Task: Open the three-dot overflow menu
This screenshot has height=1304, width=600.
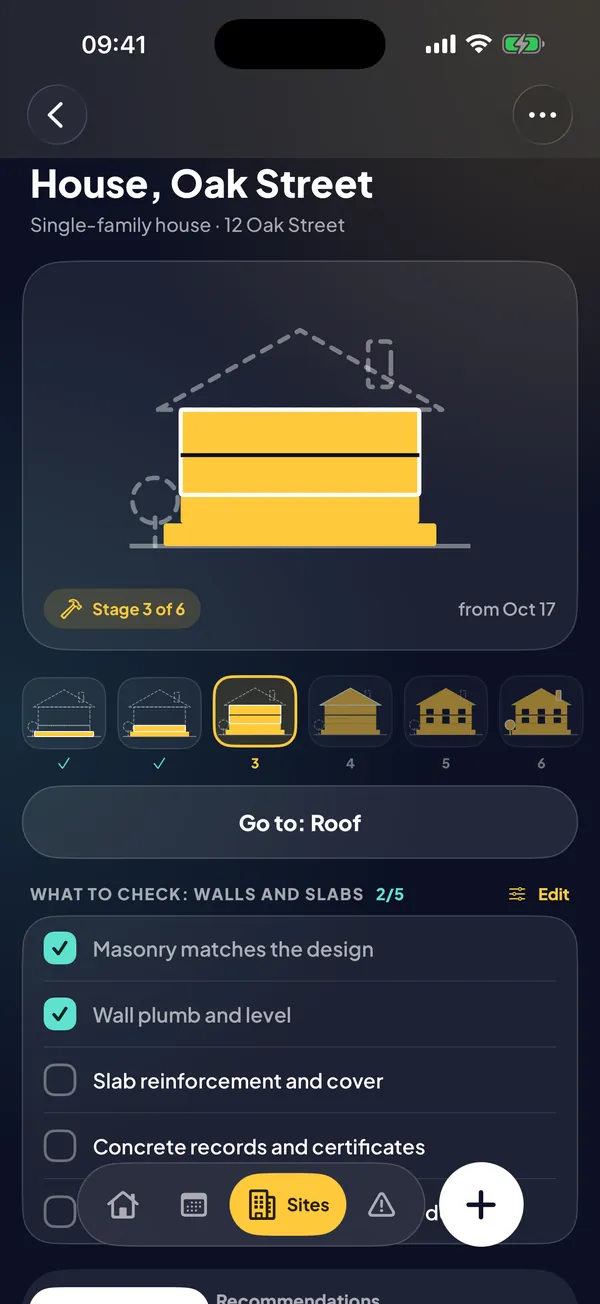Action: pyautogui.click(x=542, y=115)
